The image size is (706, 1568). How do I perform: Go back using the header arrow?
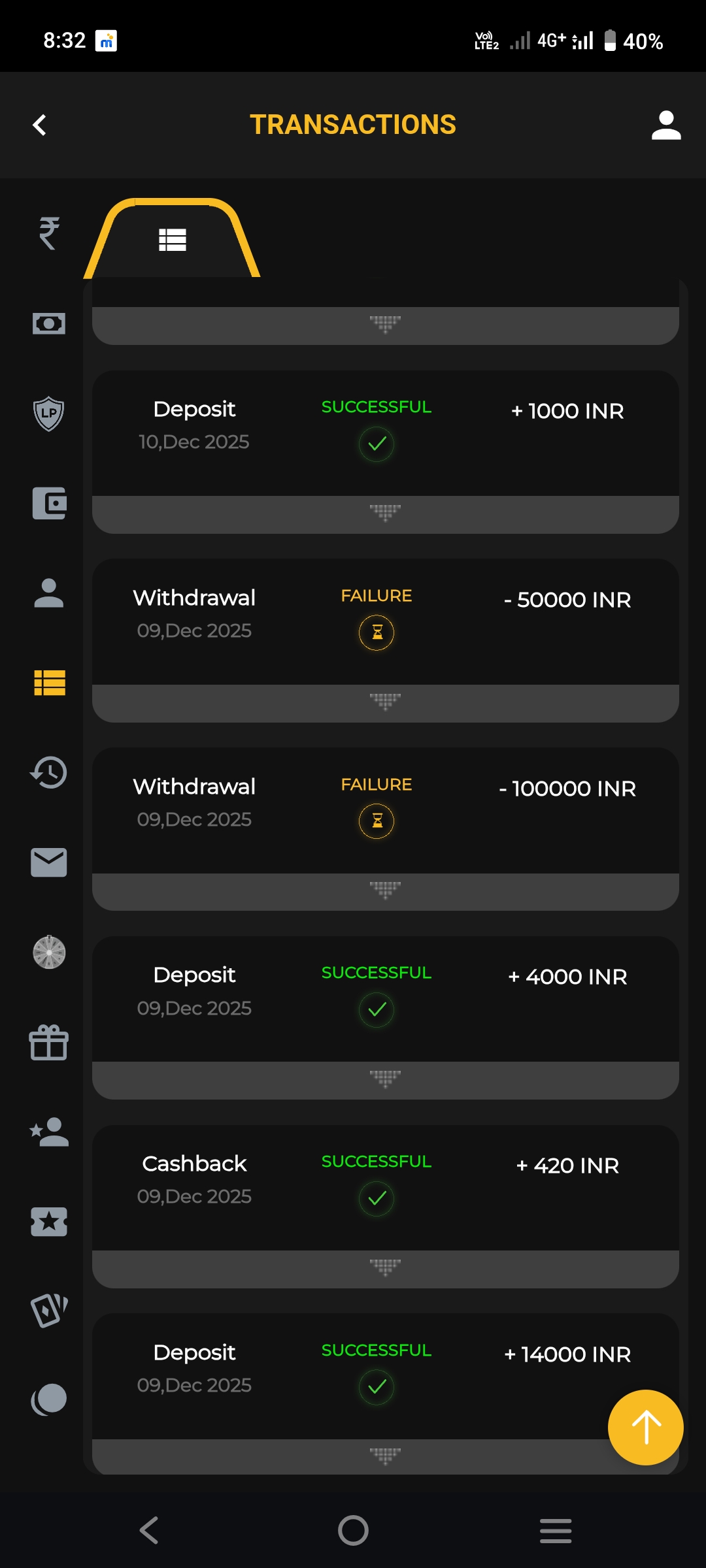click(x=40, y=125)
